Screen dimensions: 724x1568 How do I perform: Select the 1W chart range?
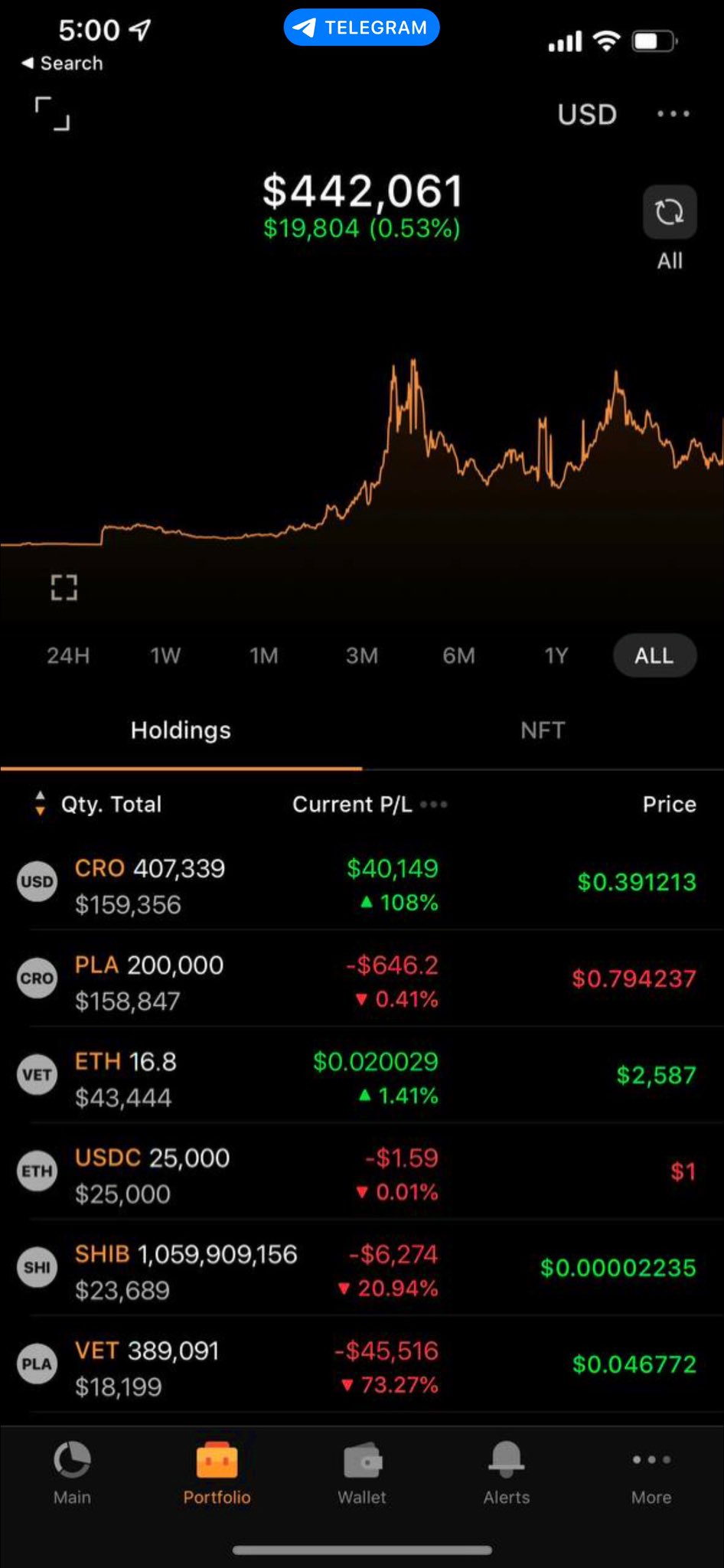coord(165,655)
